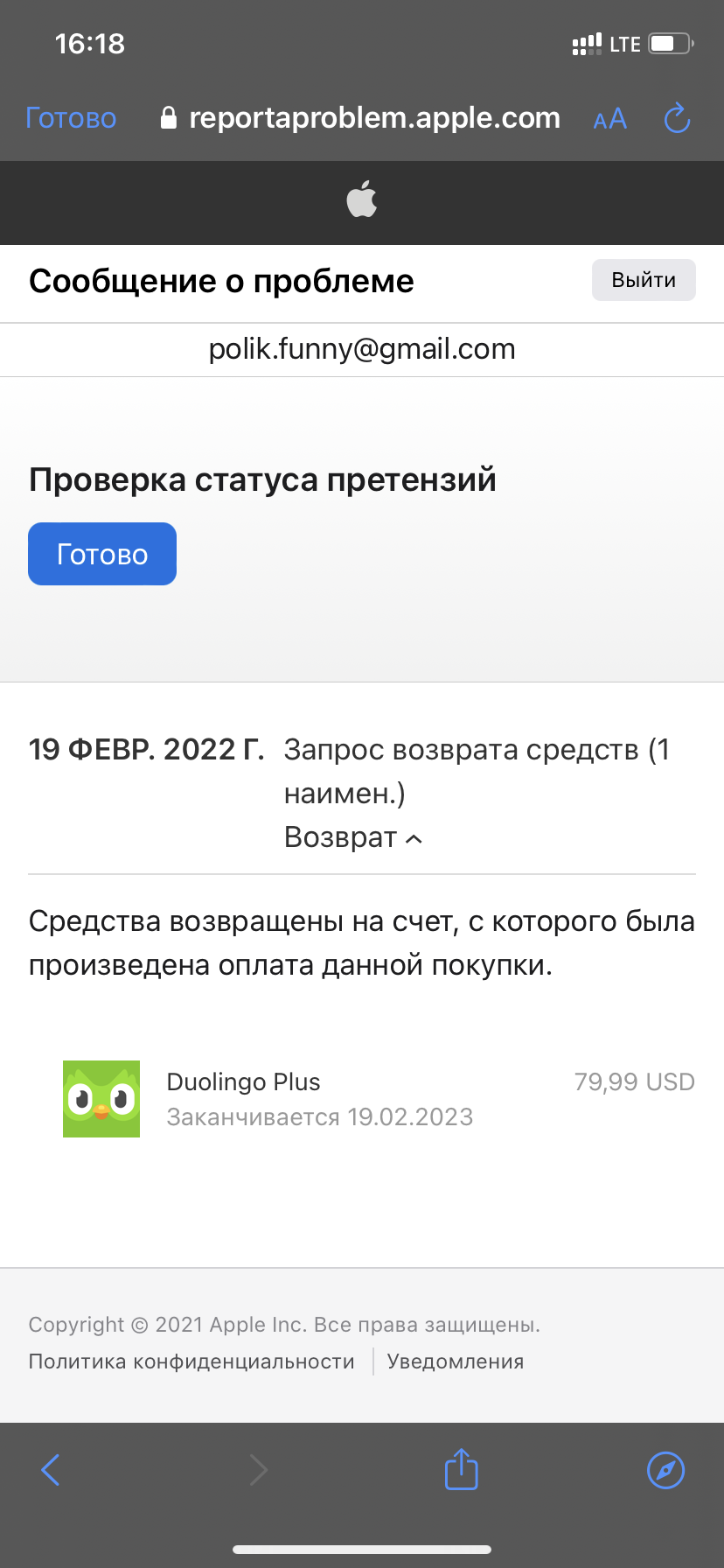The height and width of the screenshot is (1568, 724).
Task: Open Политика конфиденциальности link
Action: coord(191,1361)
